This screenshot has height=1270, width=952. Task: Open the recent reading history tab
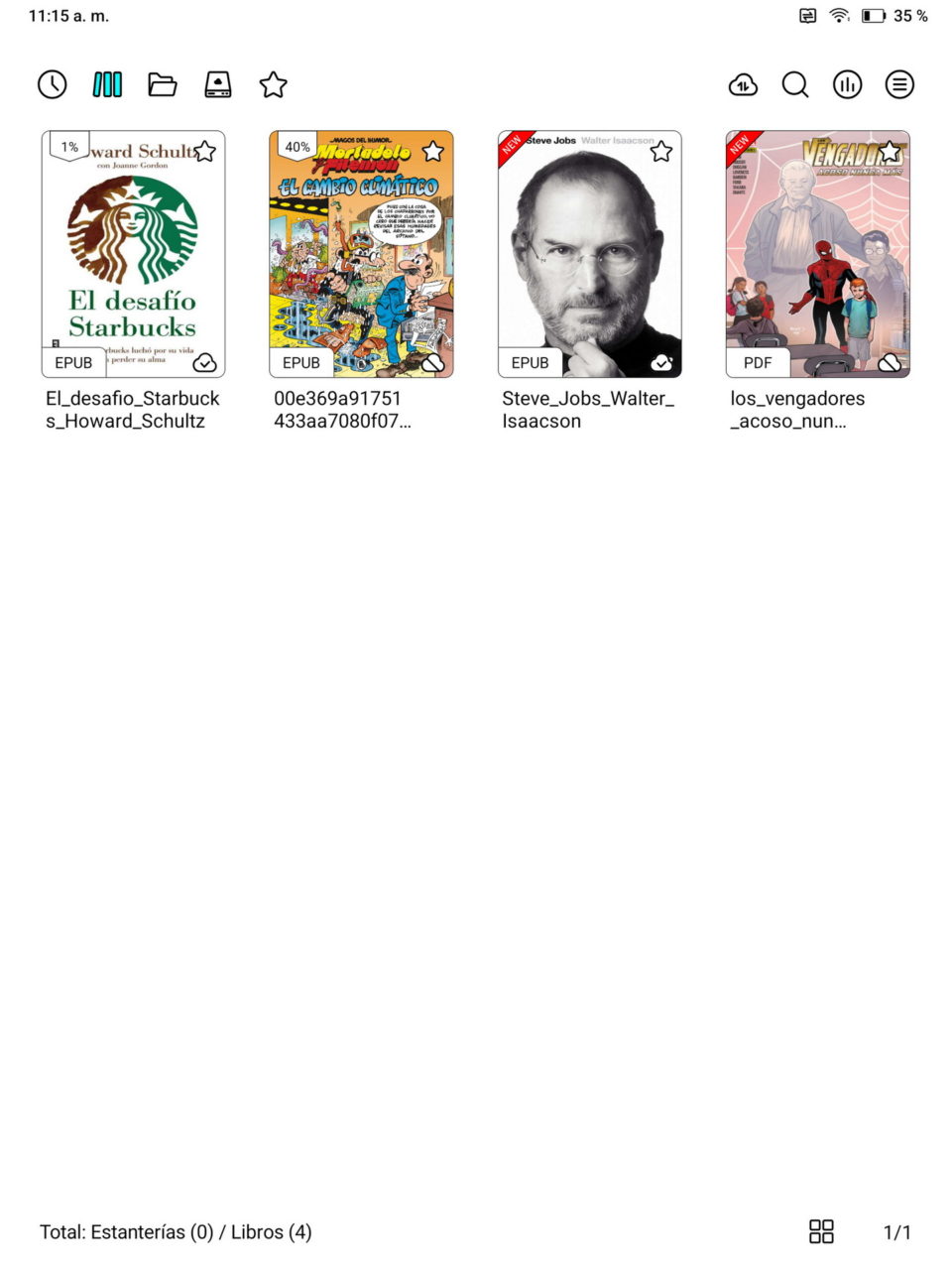point(52,84)
